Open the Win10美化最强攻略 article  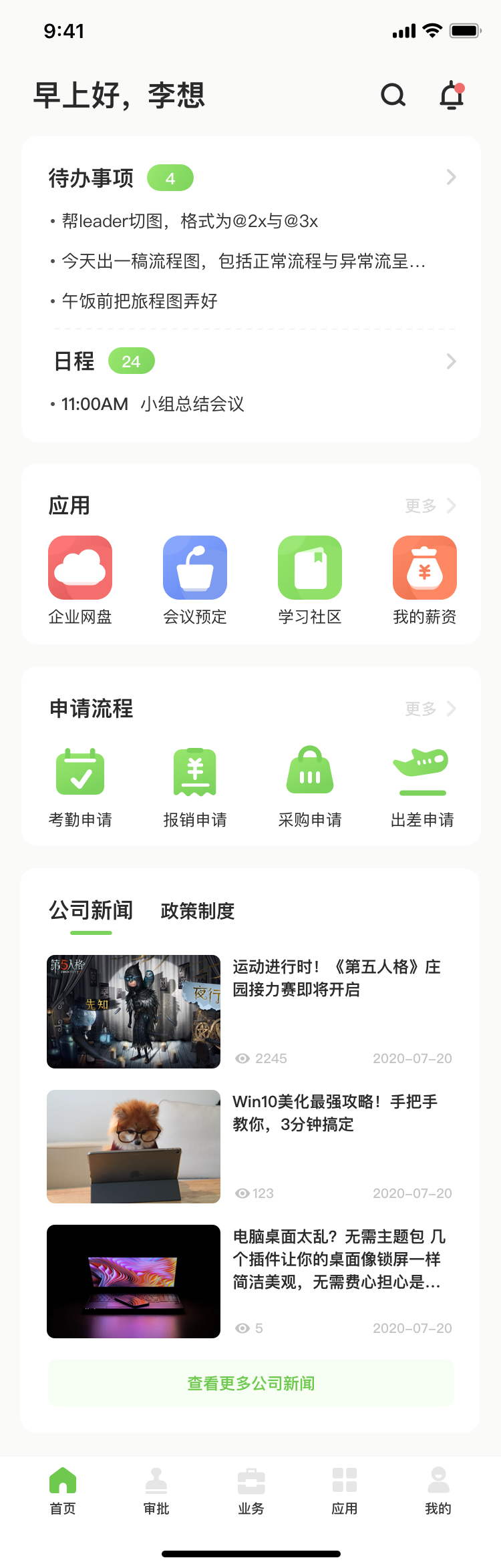click(335, 1113)
